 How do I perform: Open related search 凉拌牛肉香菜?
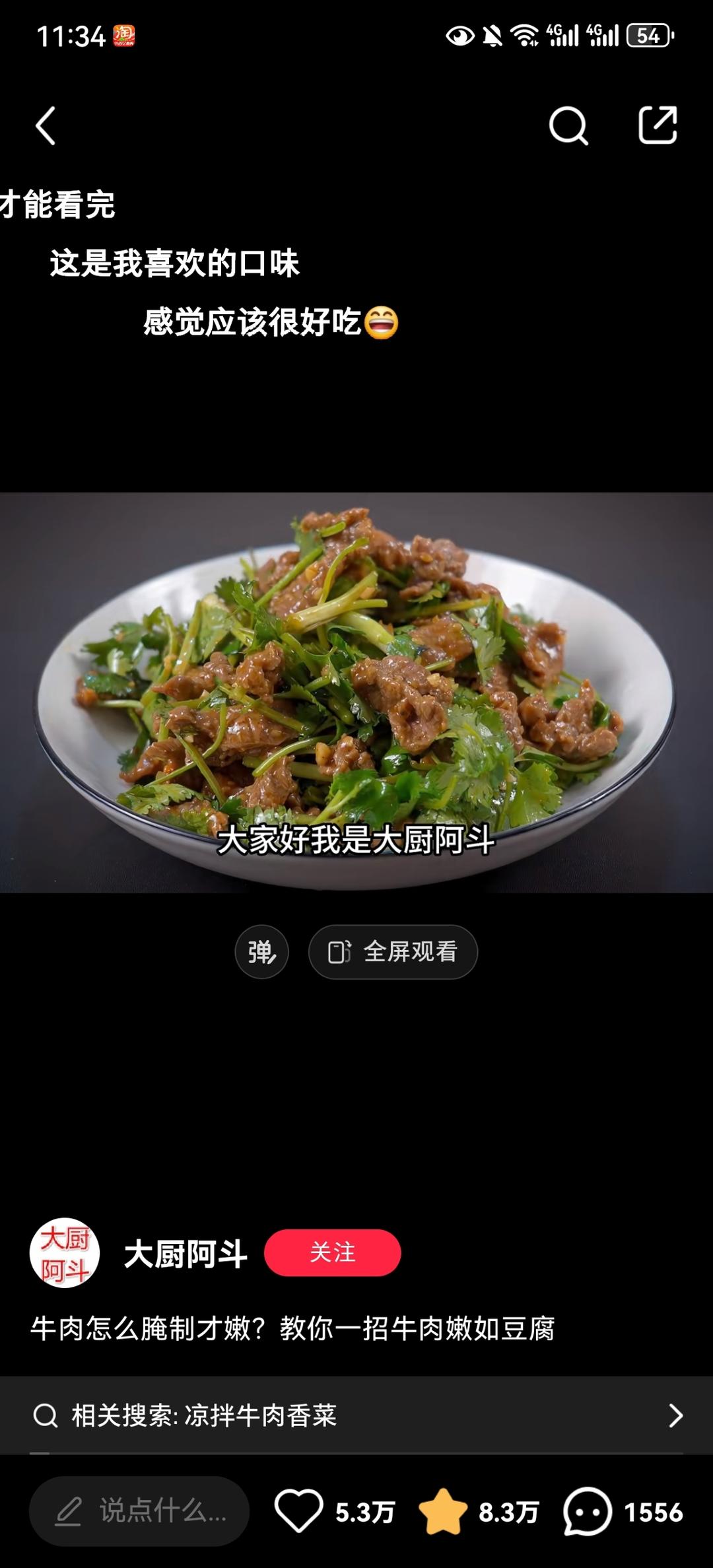click(356, 1415)
